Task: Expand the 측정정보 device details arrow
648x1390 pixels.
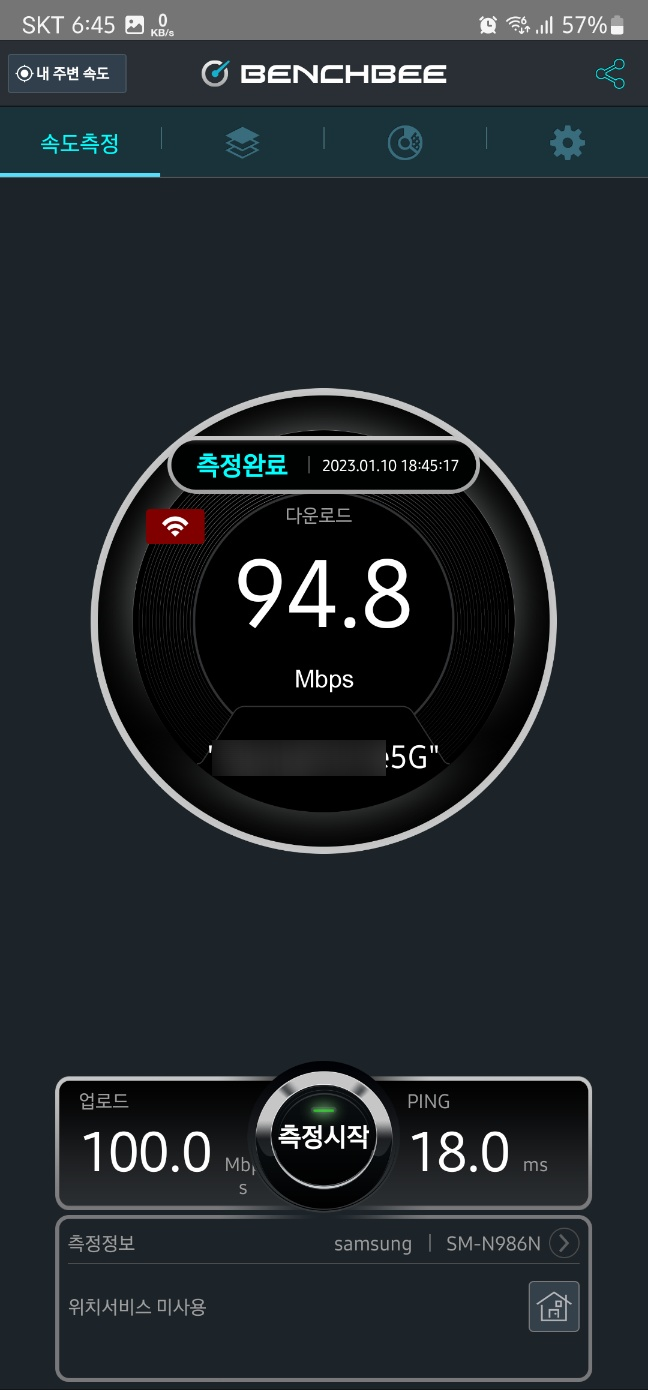Action: point(564,1243)
